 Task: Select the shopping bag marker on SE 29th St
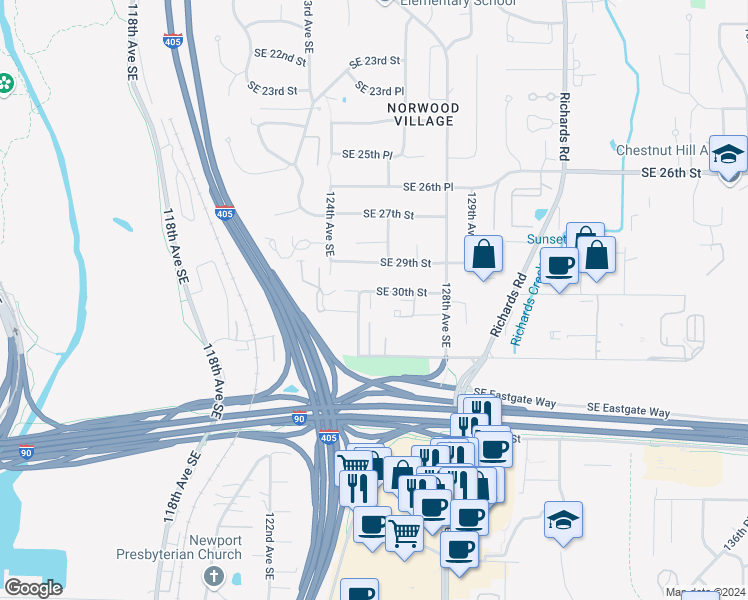tap(484, 254)
